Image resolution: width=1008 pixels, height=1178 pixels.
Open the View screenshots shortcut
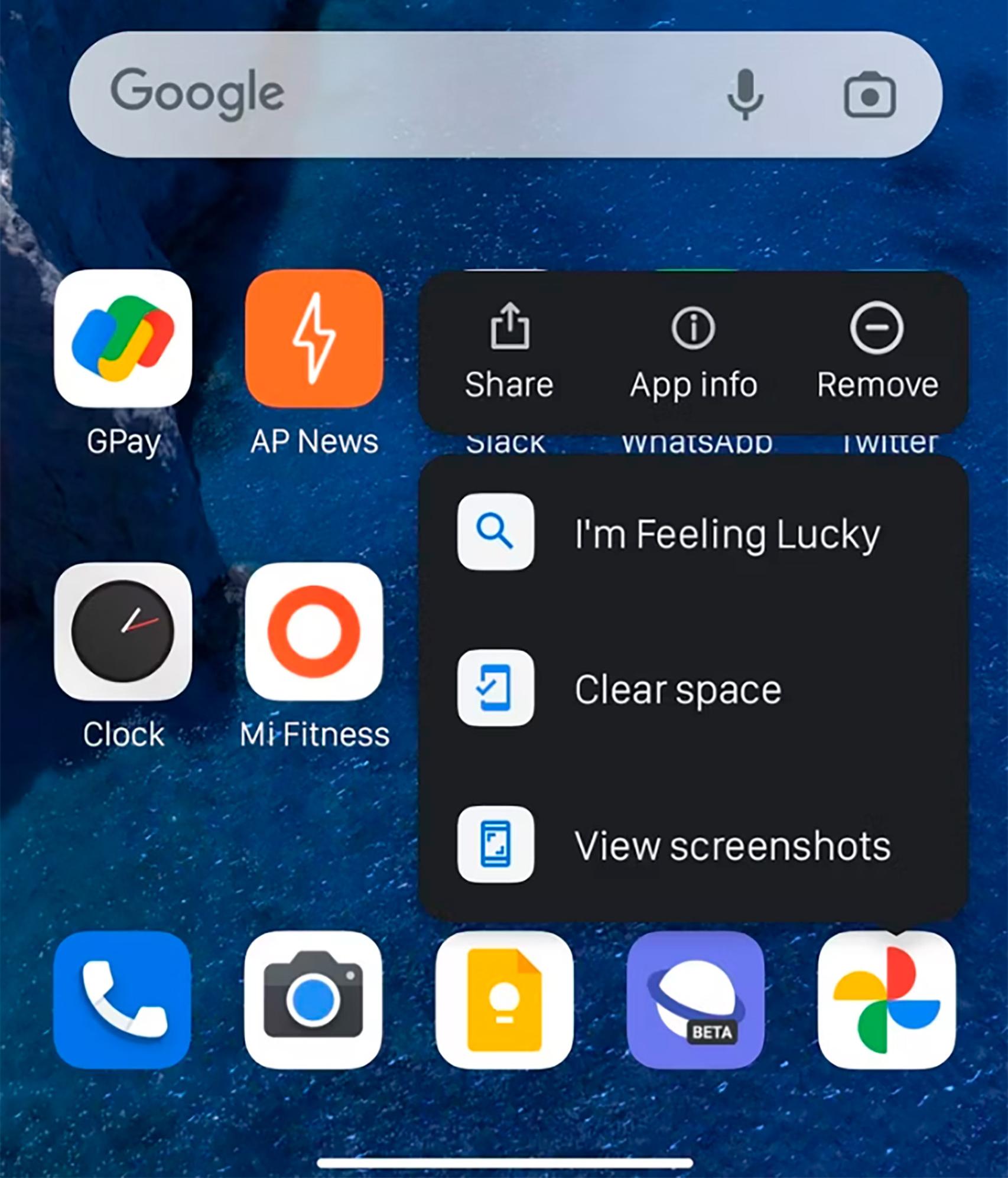tap(692, 845)
